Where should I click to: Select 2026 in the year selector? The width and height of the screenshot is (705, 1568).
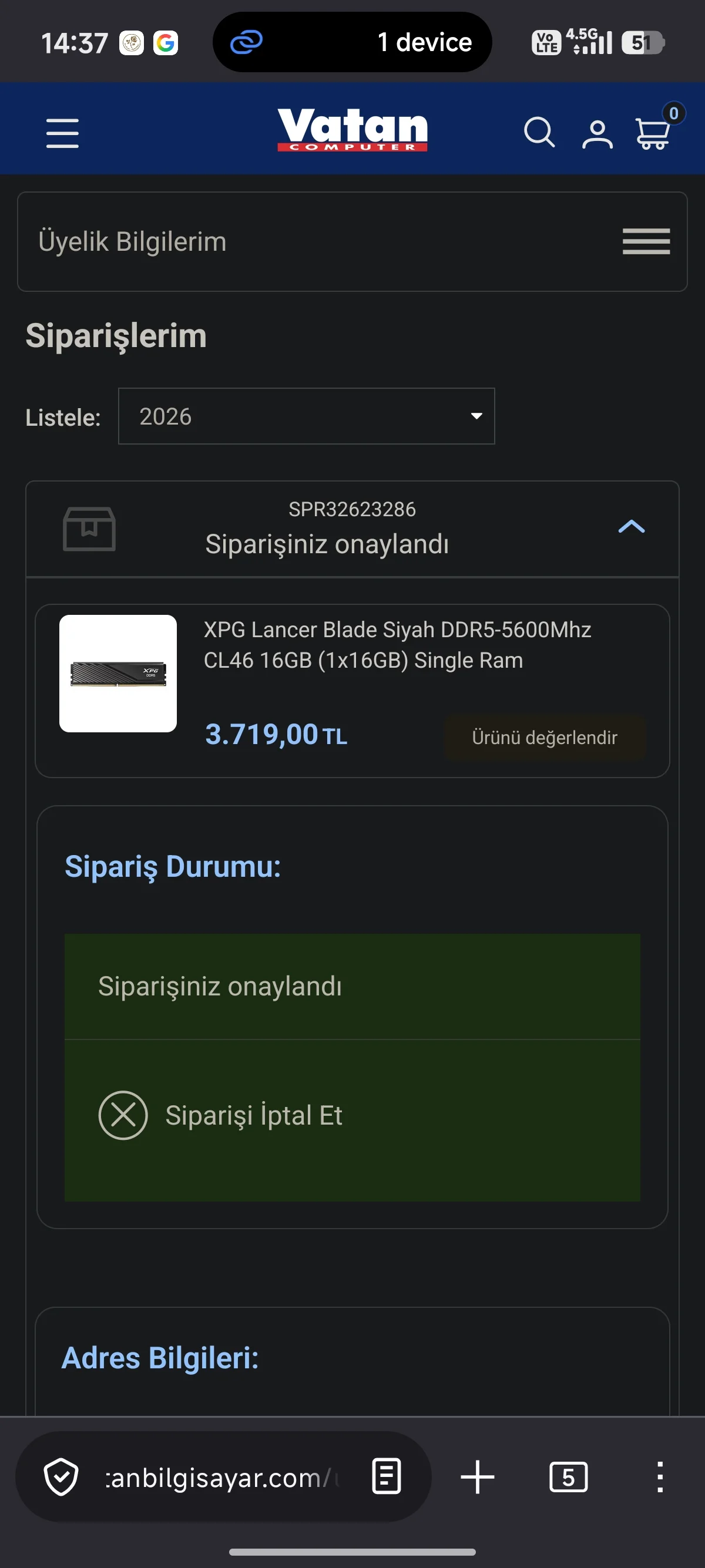pos(306,416)
